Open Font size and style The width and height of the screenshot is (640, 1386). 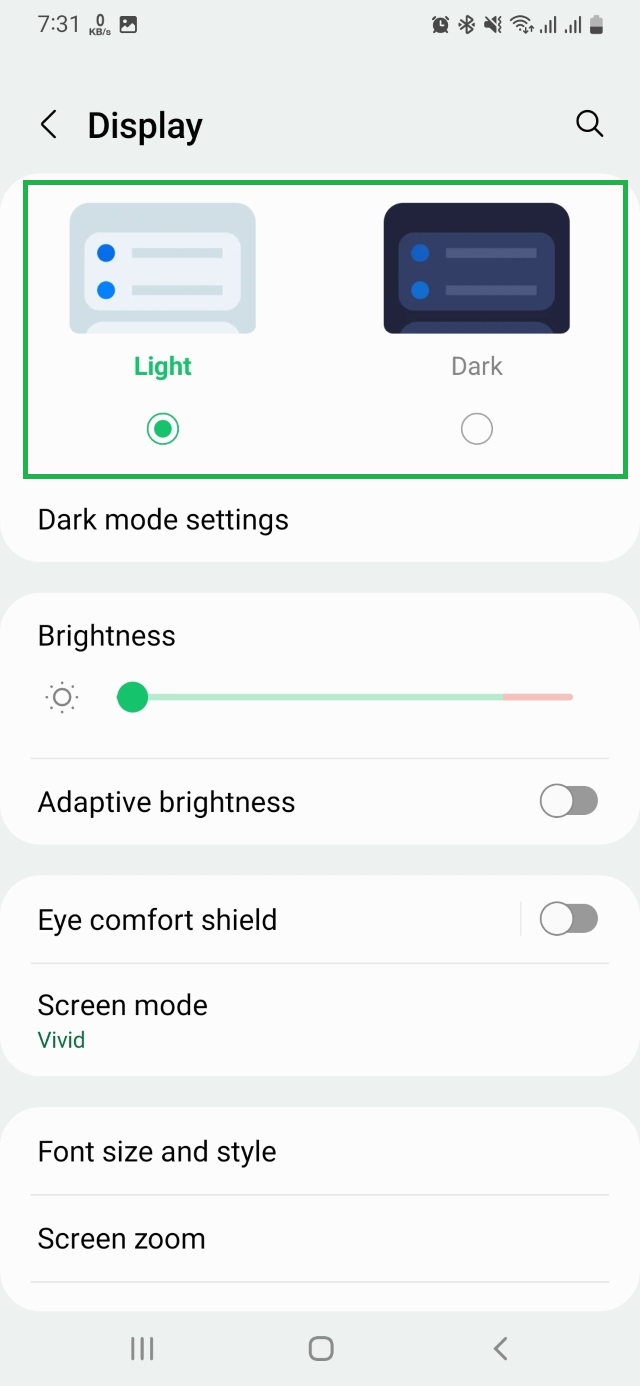click(157, 1151)
